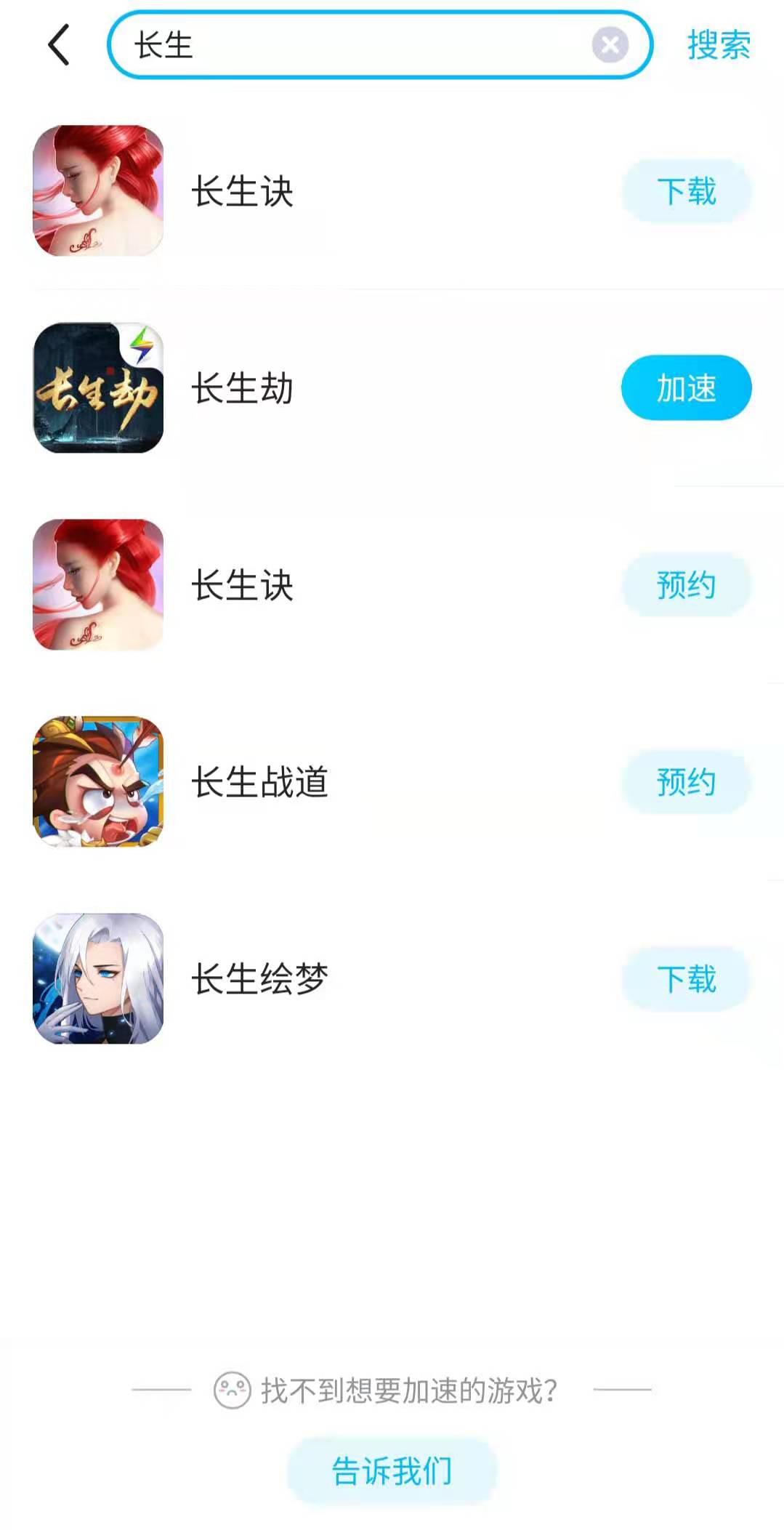Tap 预约 for 长生战道

(x=686, y=782)
